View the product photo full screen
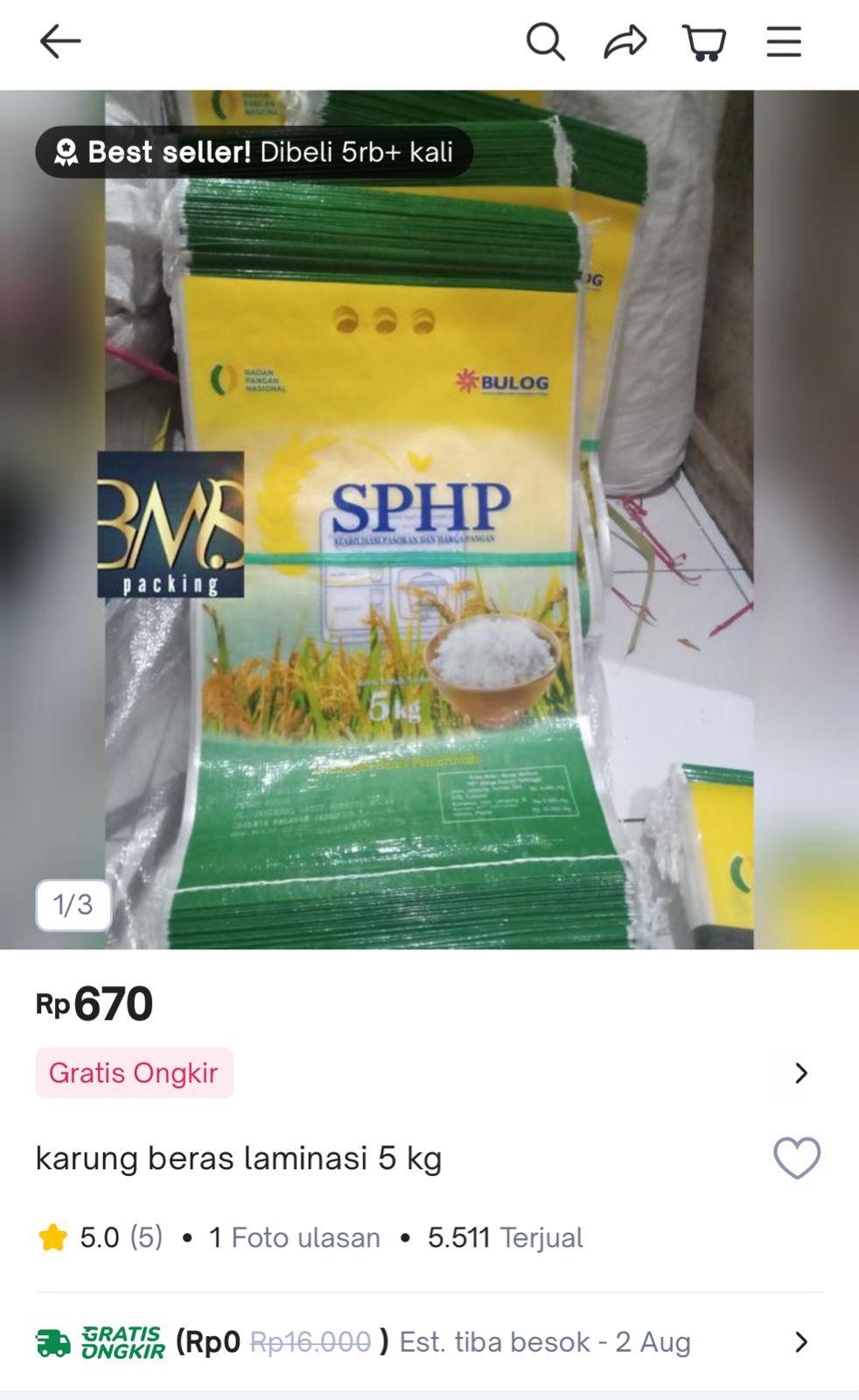The width and height of the screenshot is (859, 1400). (x=429, y=525)
